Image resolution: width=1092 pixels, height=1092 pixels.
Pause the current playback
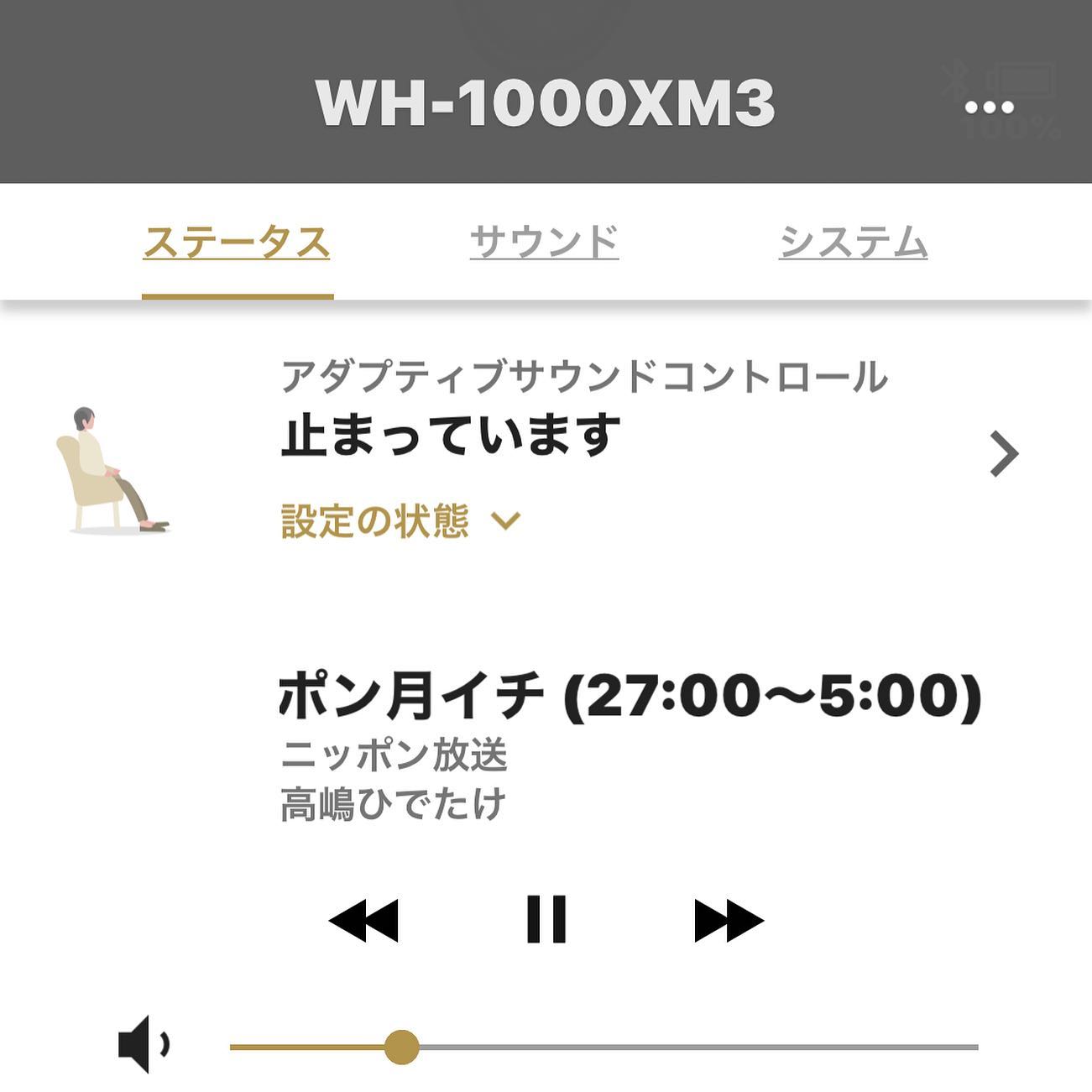(x=546, y=920)
